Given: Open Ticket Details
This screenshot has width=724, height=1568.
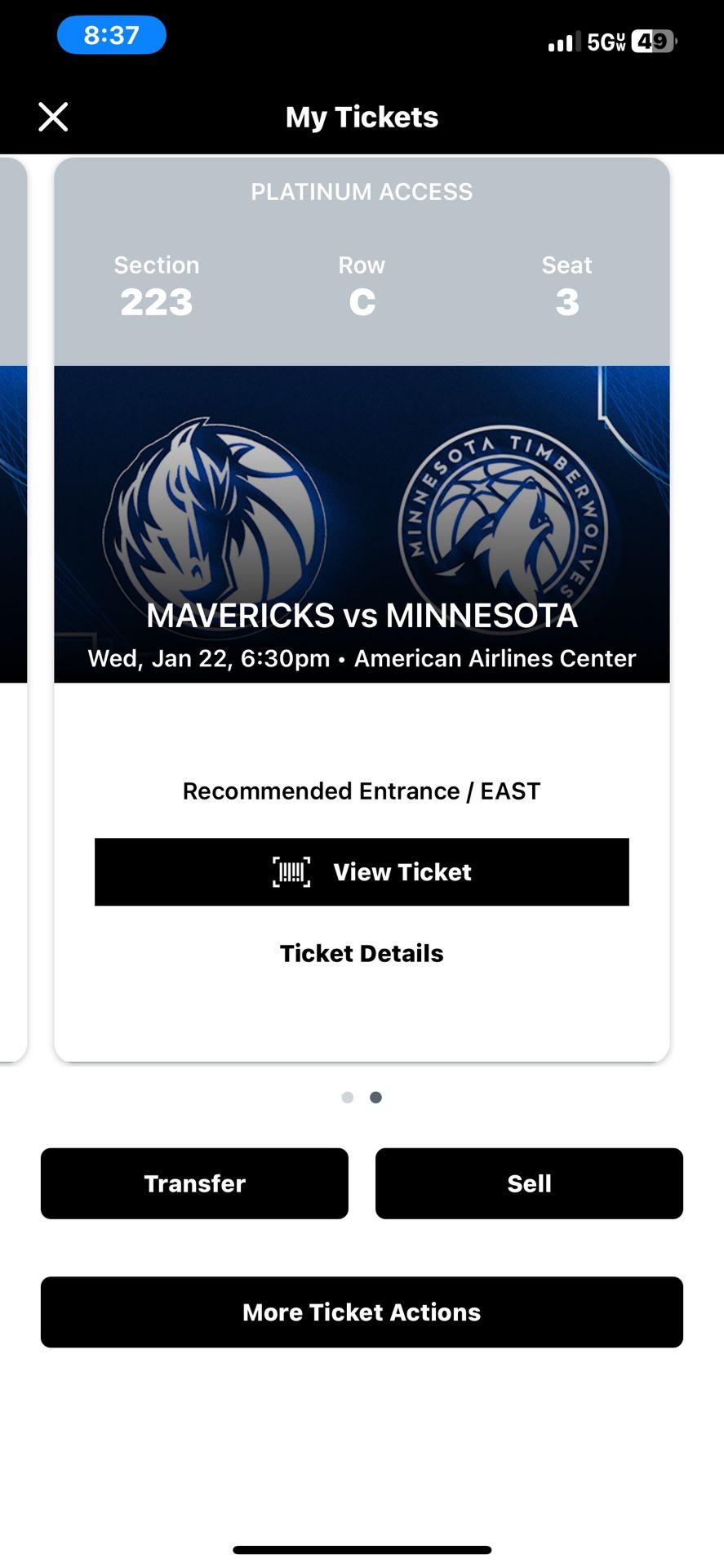Looking at the screenshot, I should [362, 953].
